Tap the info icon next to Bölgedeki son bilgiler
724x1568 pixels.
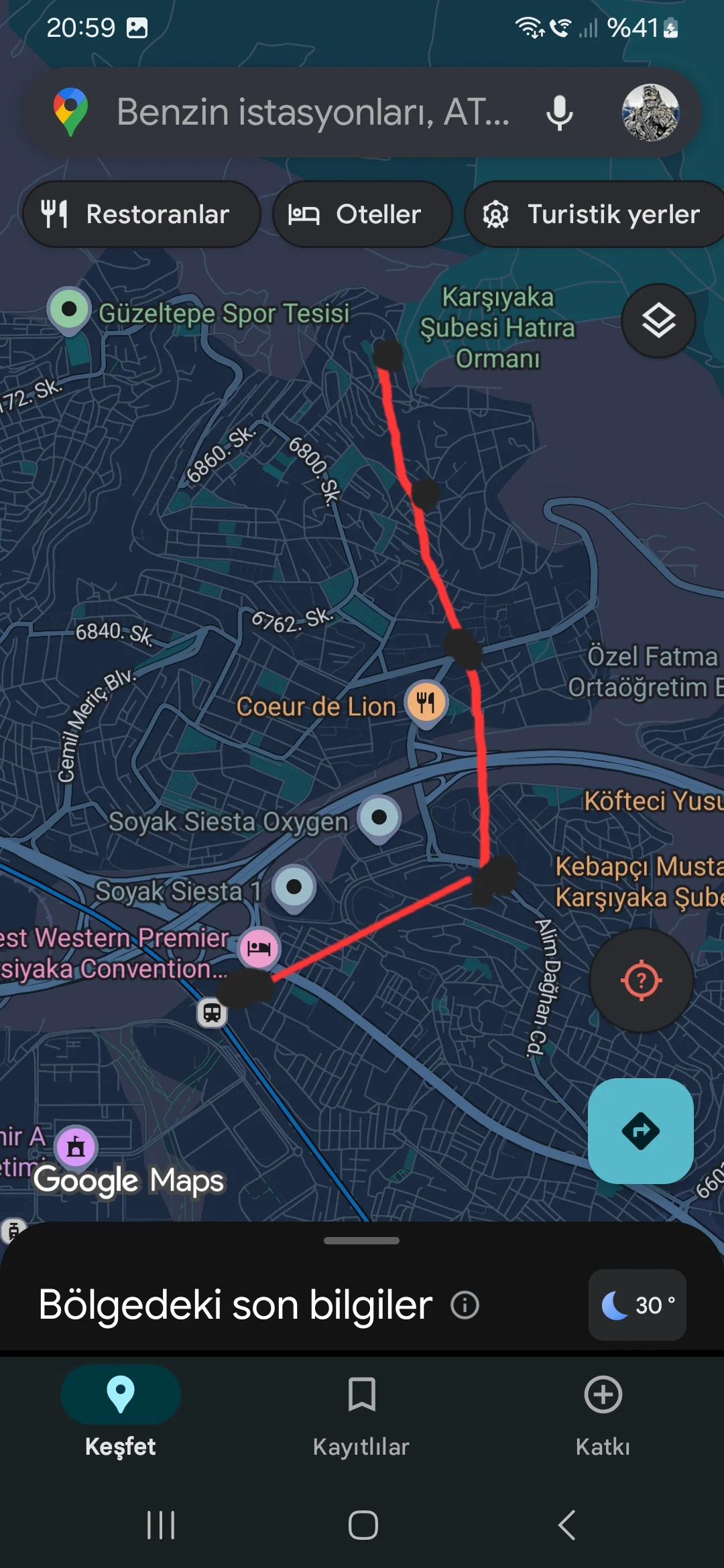(x=465, y=1305)
